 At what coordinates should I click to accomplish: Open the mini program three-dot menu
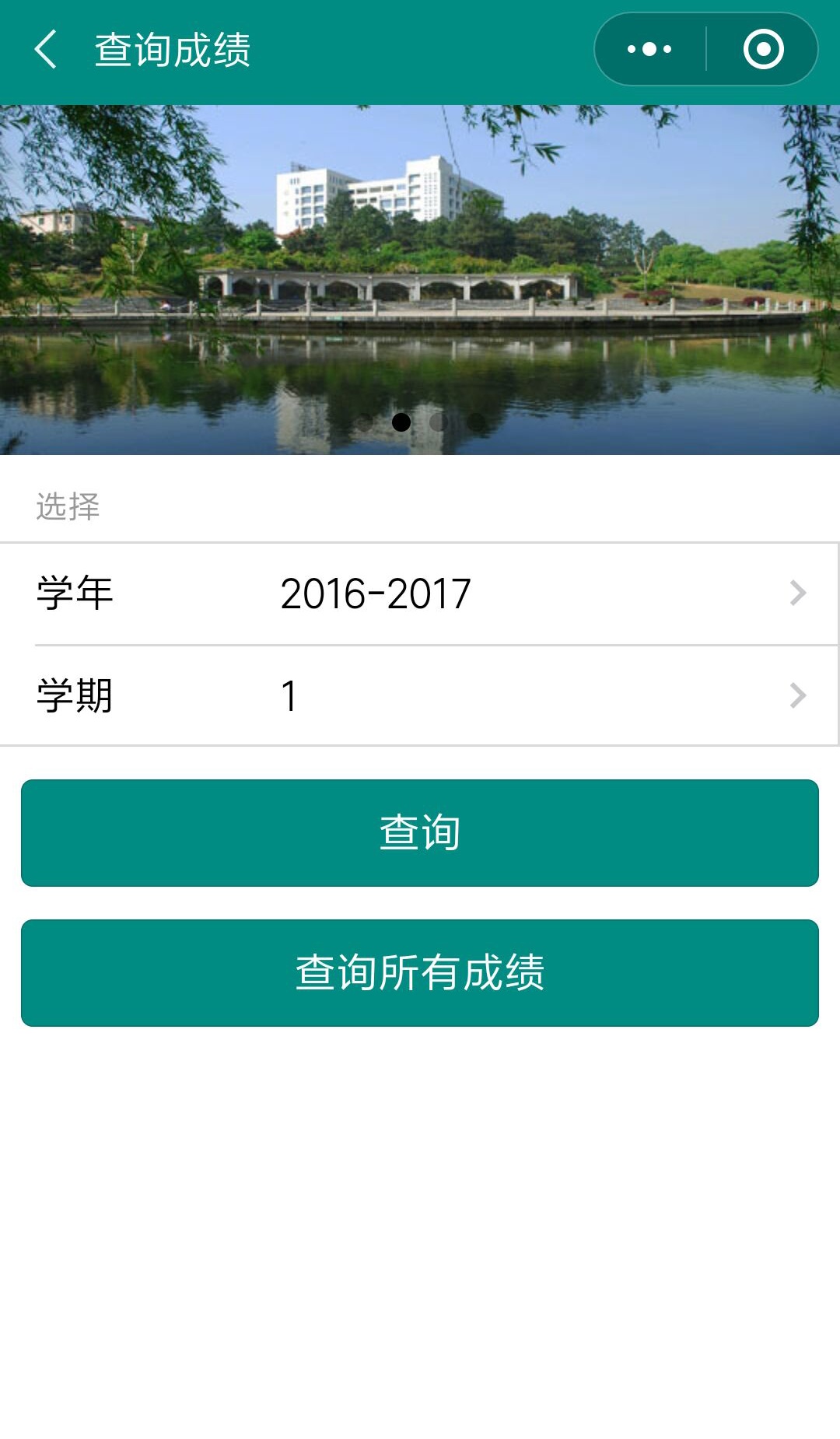[x=650, y=49]
